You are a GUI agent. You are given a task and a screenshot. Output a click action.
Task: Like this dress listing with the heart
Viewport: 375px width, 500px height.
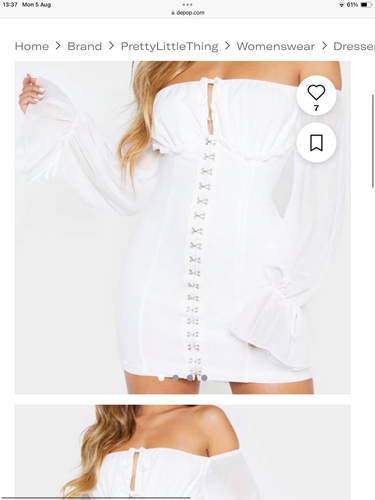(x=316, y=95)
